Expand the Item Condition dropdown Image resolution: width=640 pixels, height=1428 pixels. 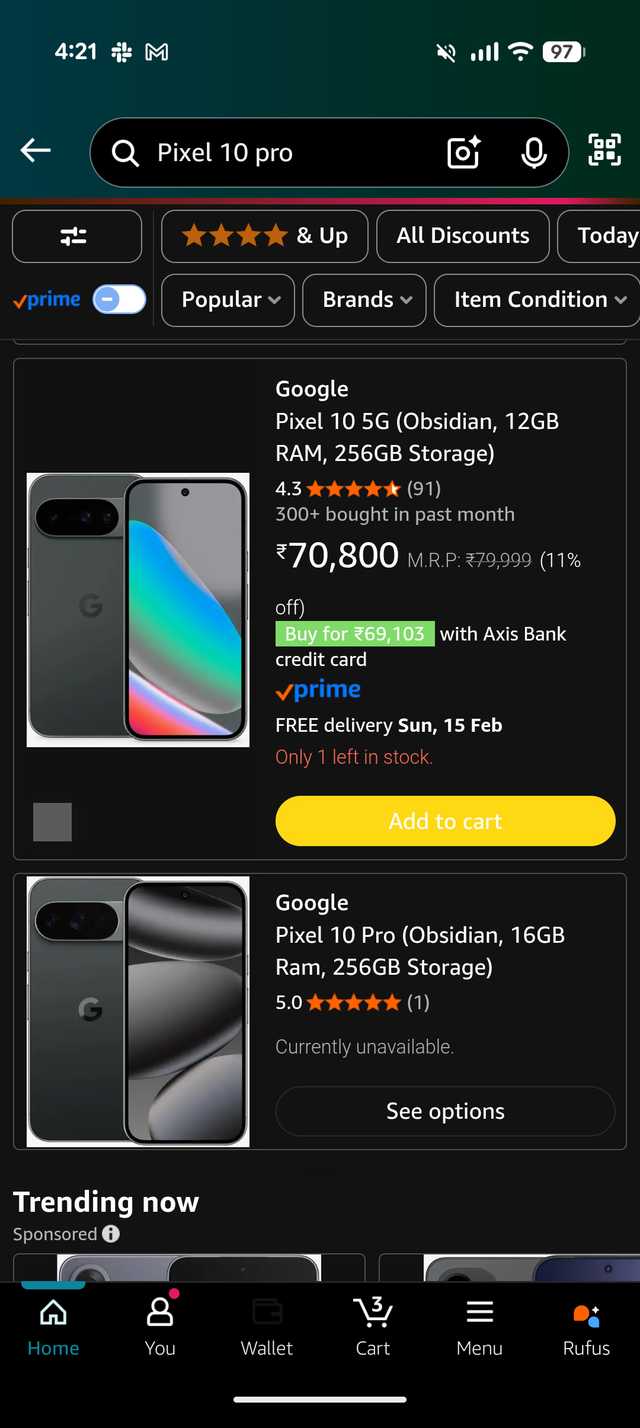(x=538, y=300)
